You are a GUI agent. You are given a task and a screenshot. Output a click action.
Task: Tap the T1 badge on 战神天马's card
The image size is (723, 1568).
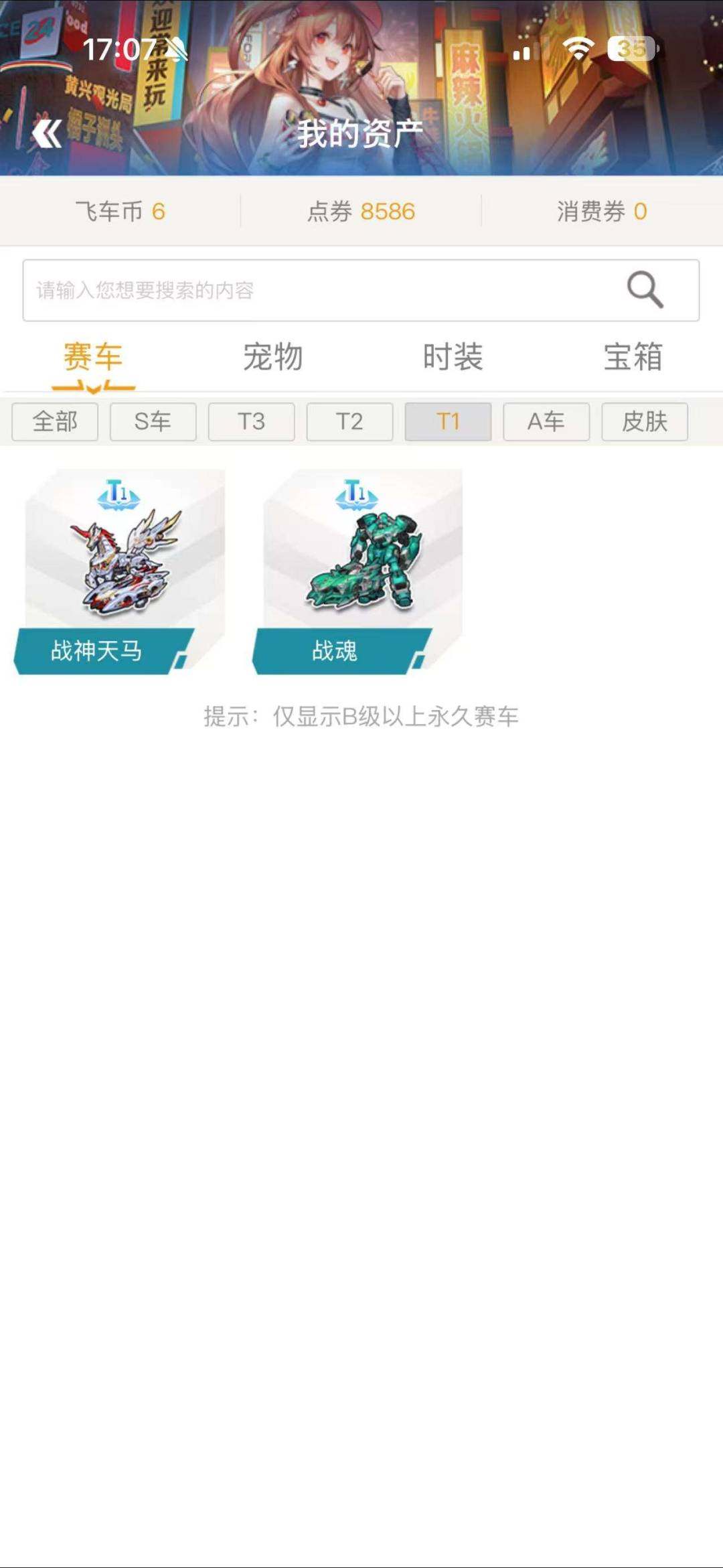pos(117,494)
